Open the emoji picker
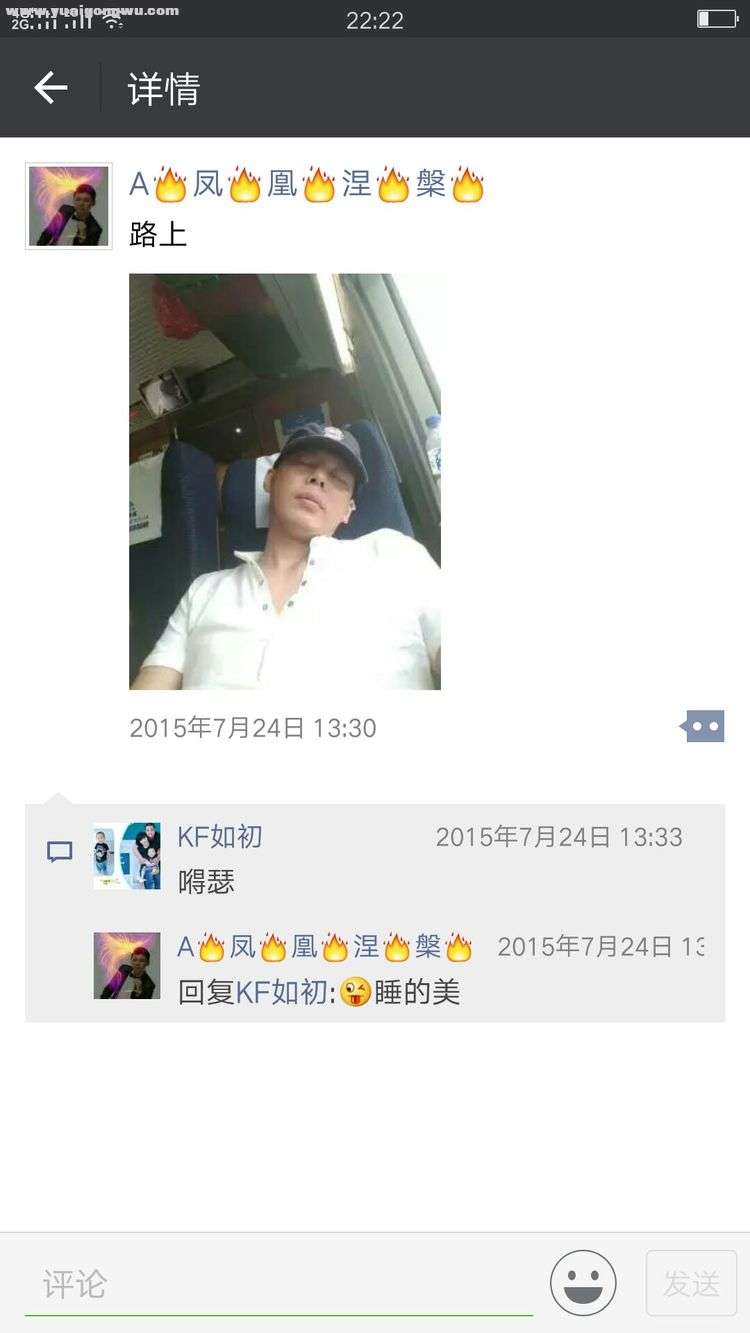750x1333 pixels. [583, 1283]
